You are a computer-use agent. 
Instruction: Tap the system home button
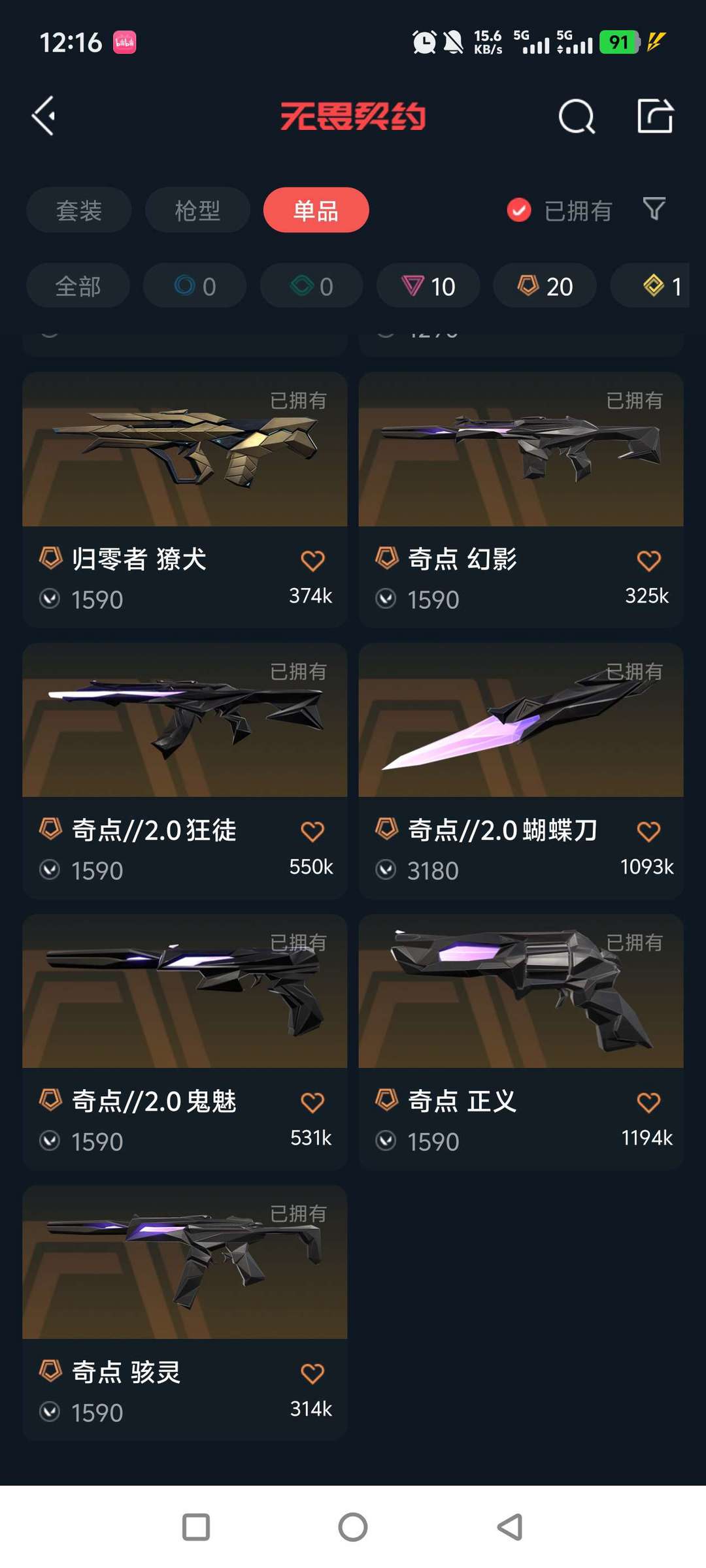353,1527
